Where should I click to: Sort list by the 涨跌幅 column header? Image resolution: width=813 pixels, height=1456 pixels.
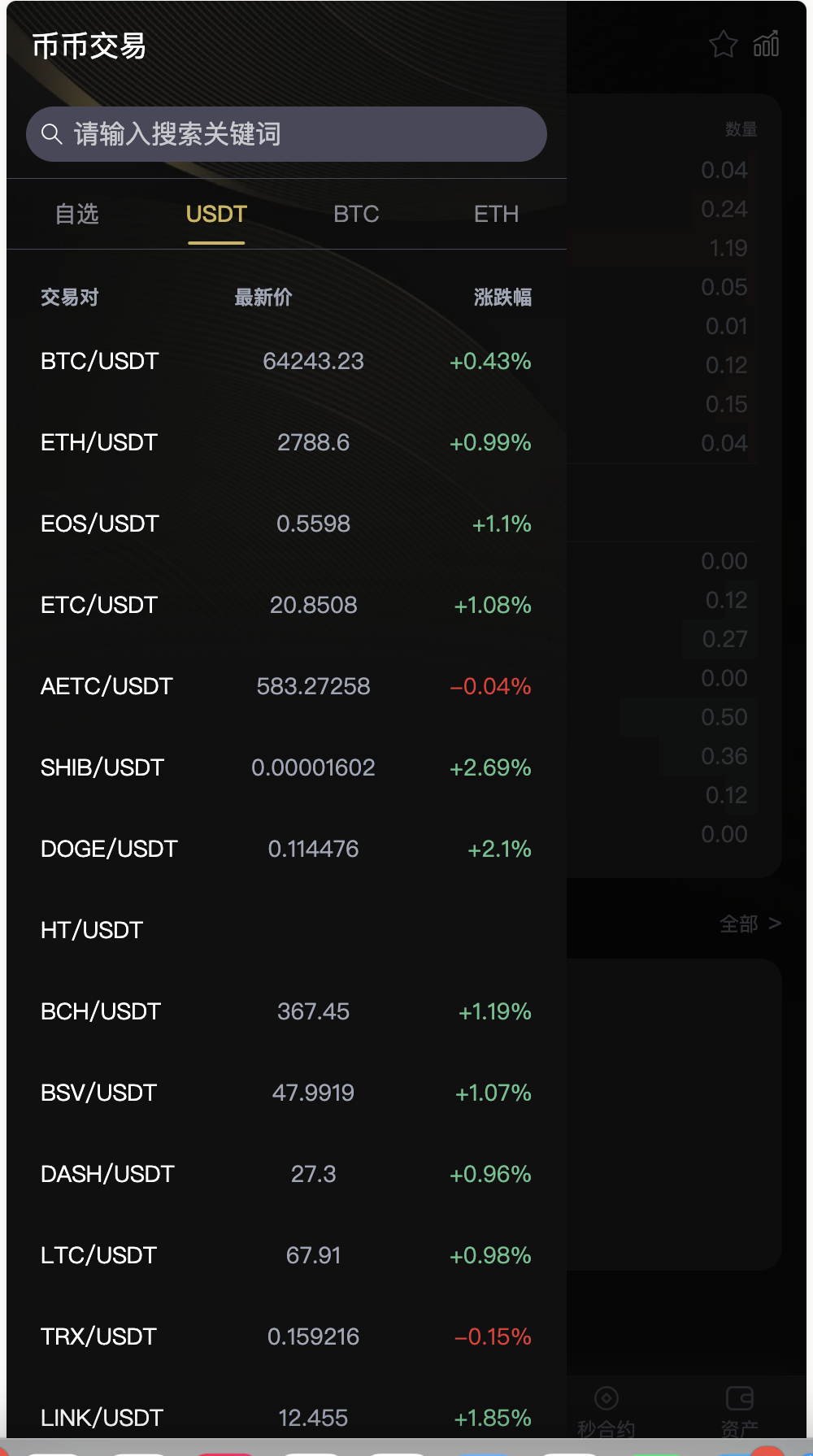coord(504,298)
